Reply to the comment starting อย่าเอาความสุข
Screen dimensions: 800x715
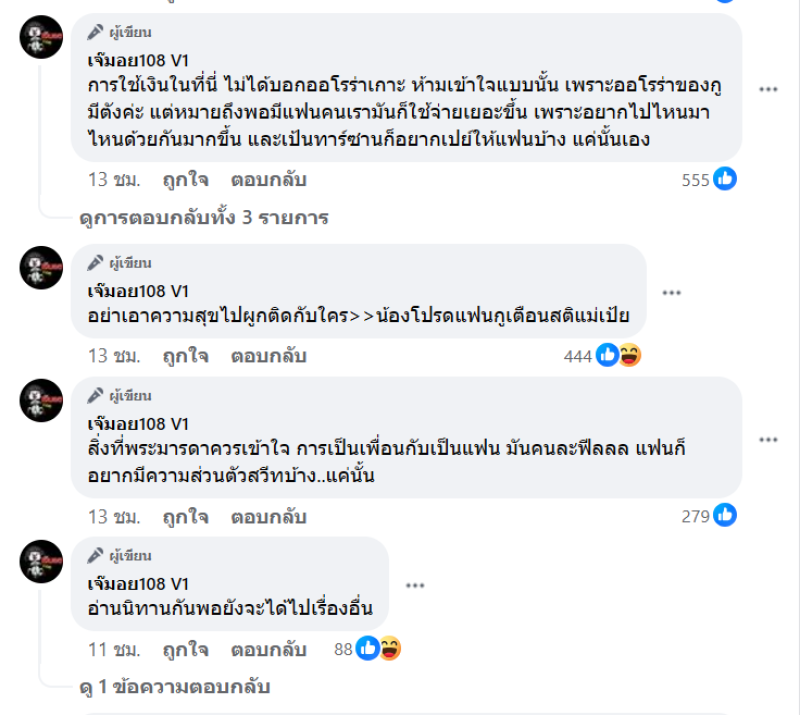click(x=268, y=355)
